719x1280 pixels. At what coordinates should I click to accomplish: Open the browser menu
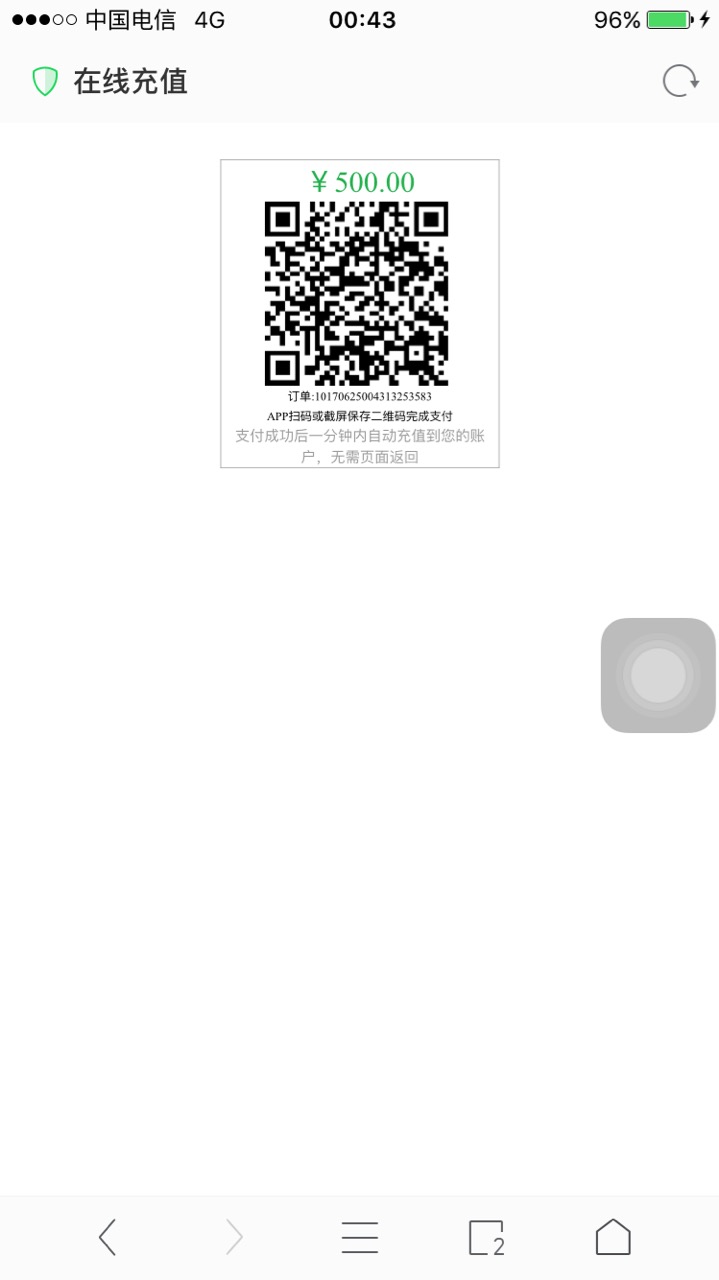[x=360, y=1237]
